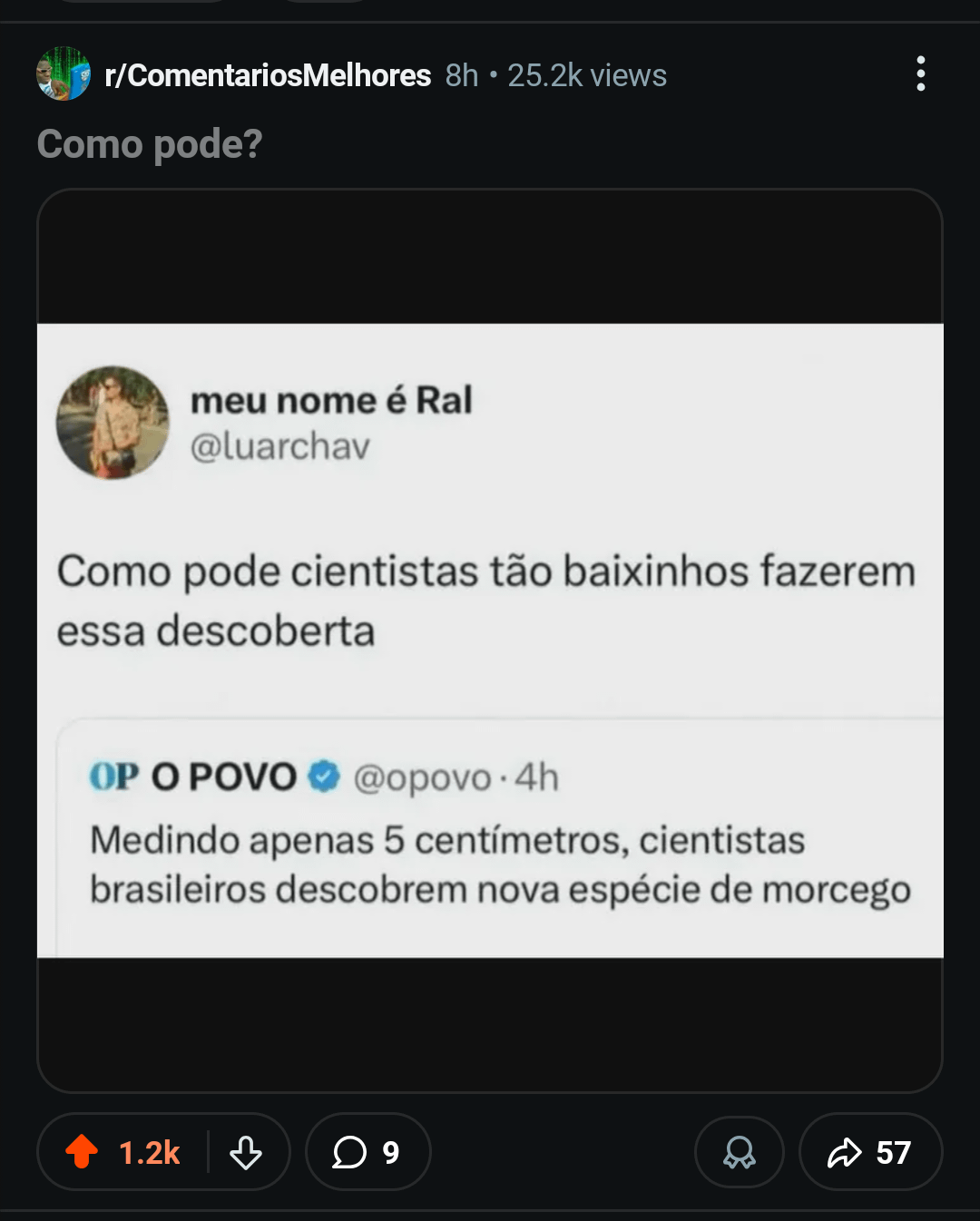Open the r/ComentariosMelhores community page

(268, 75)
